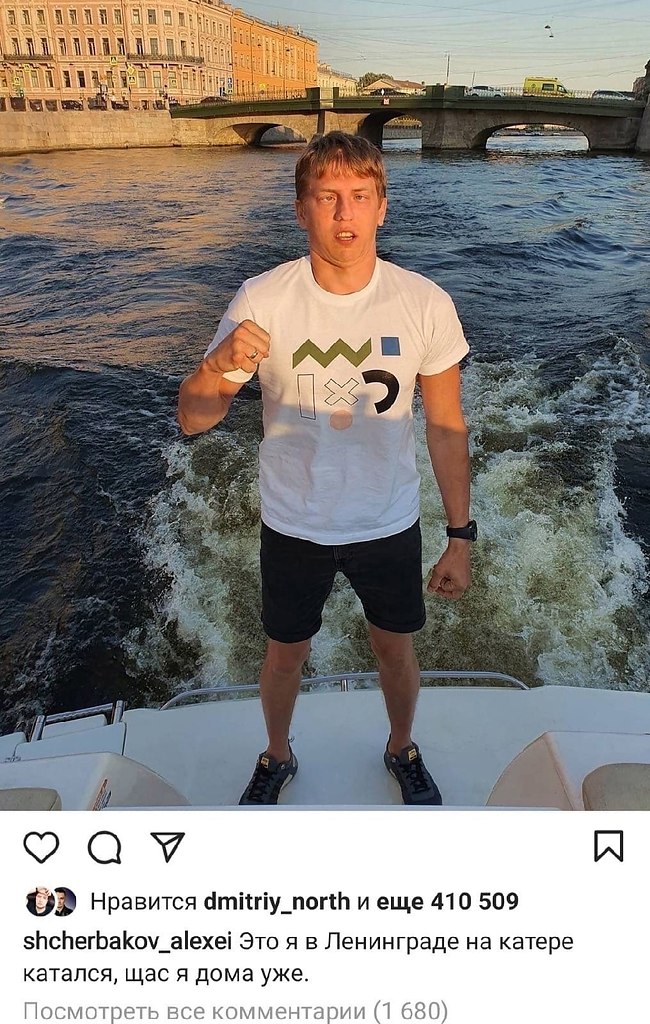The height and width of the screenshot is (1024, 650).
Task: Like the post by shcherbakov_alexei
Action: click(x=41, y=847)
